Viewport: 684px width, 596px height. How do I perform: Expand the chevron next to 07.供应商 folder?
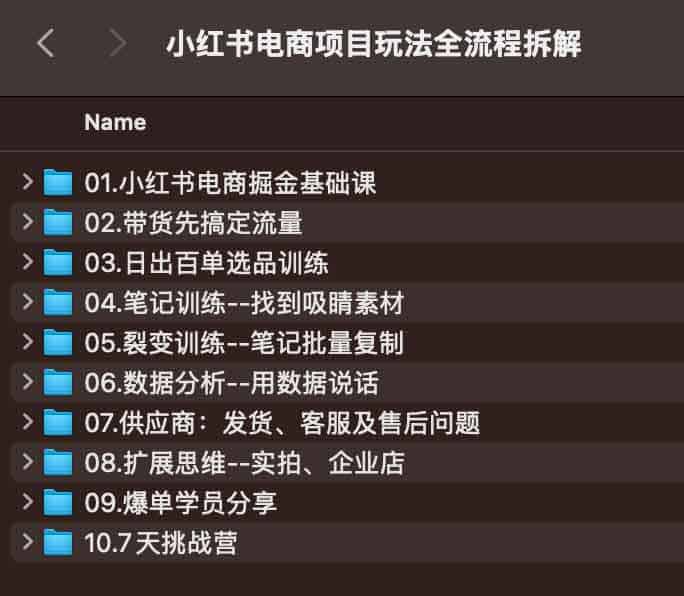(27, 422)
